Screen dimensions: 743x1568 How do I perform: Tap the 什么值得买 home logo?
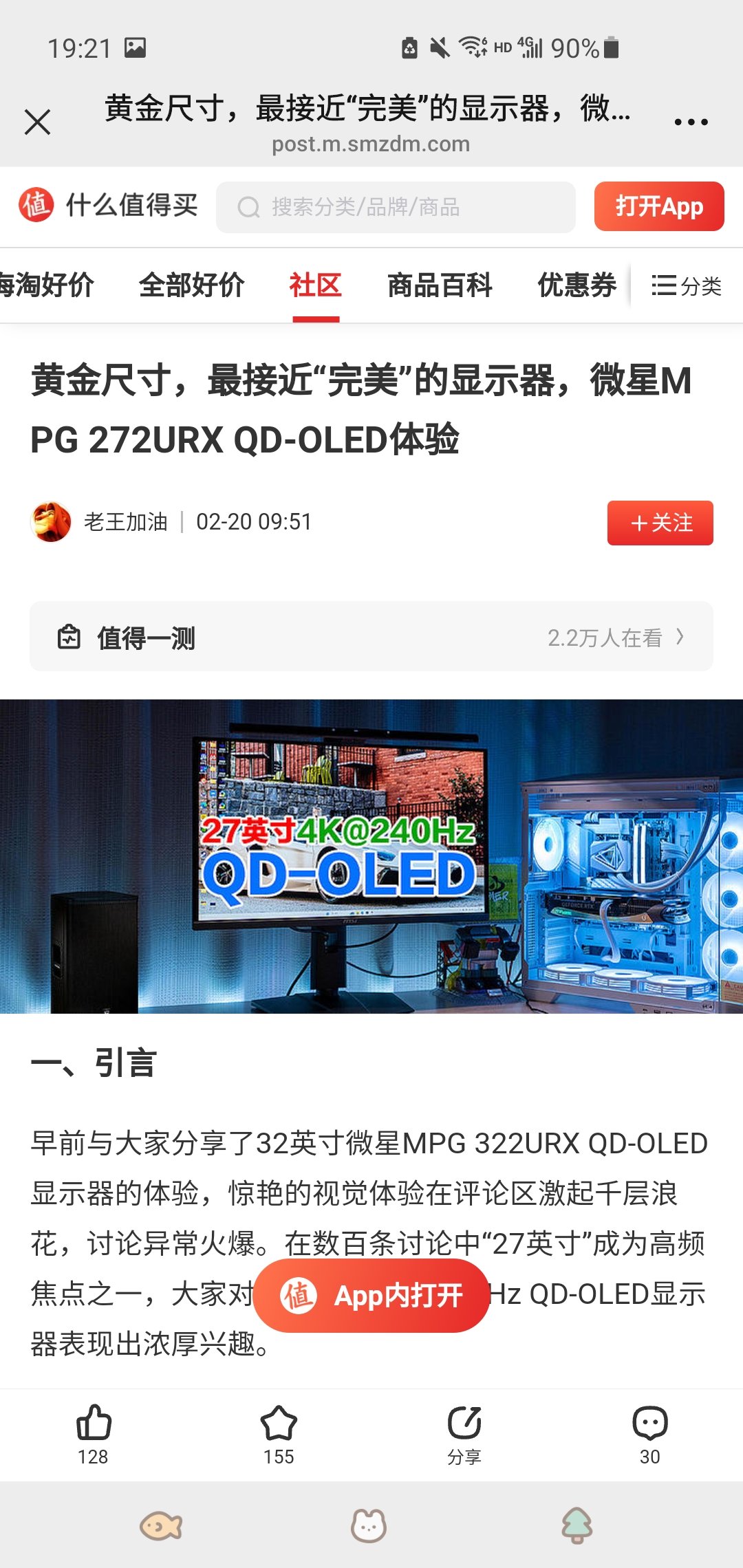[108, 205]
